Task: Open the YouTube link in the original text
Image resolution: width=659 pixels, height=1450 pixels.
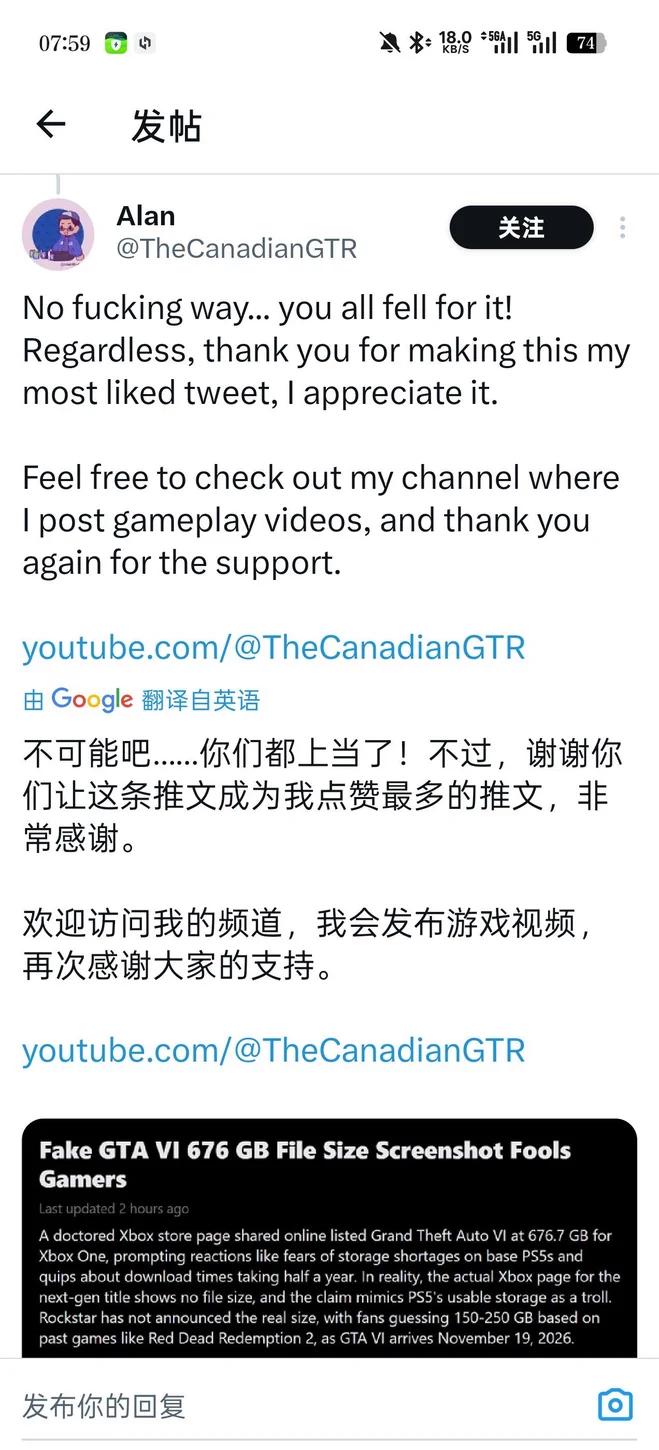Action: [x=273, y=647]
